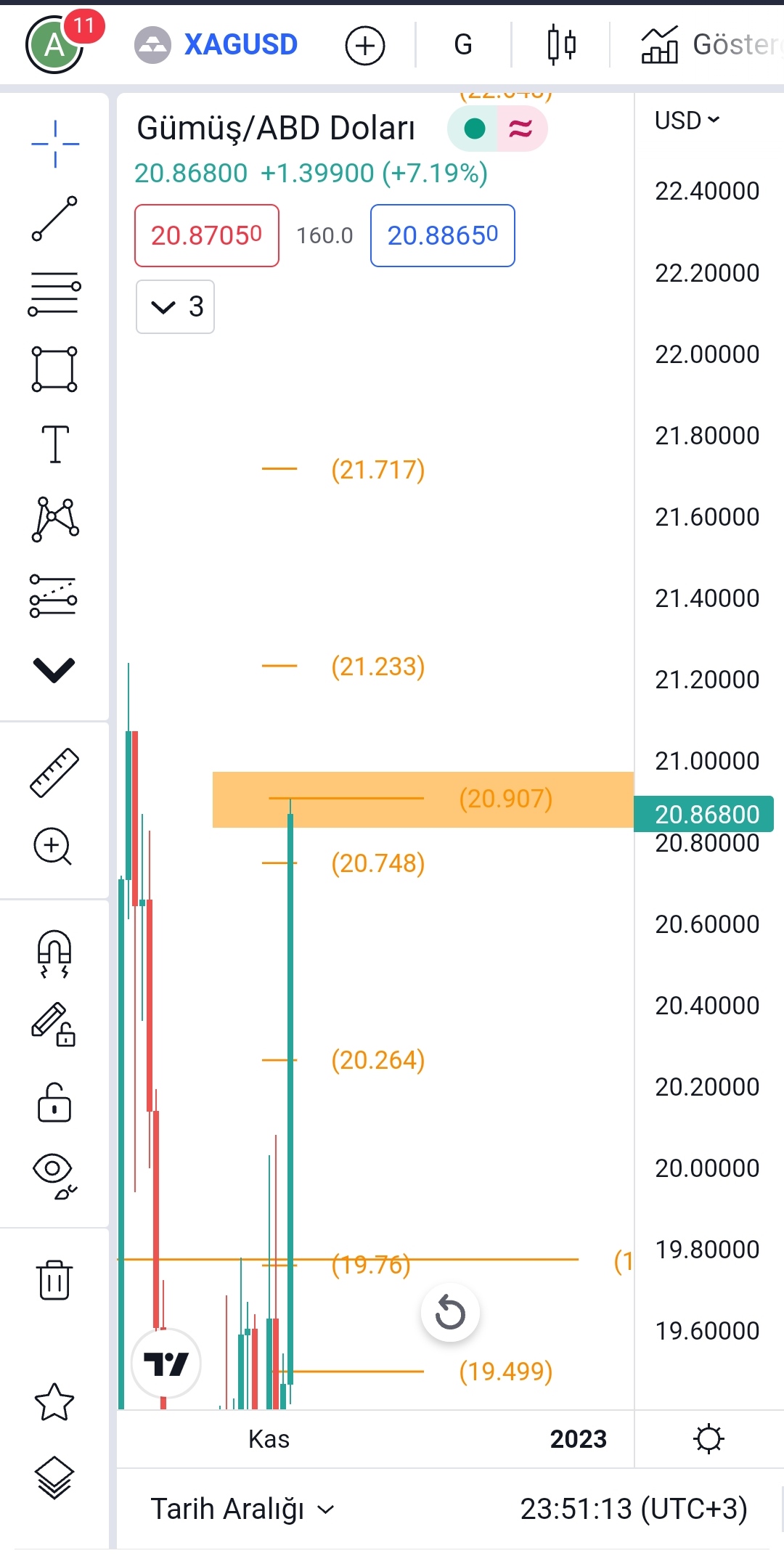Select the rectangle shapes tool
The image size is (784, 1556).
click(x=54, y=369)
